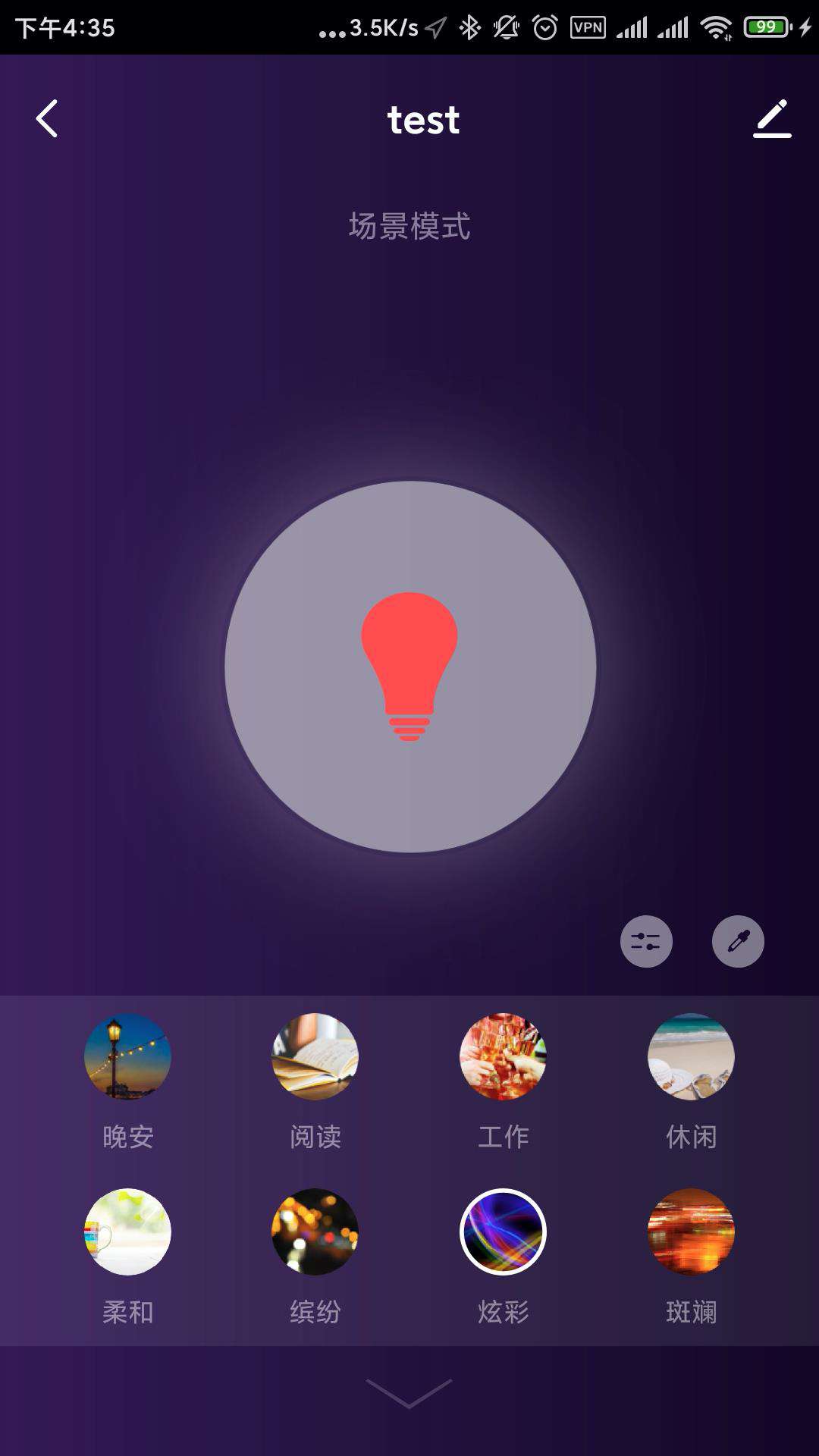Tap the 炫彩 scene
The width and height of the screenshot is (819, 1456).
(x=503, y=1232)
